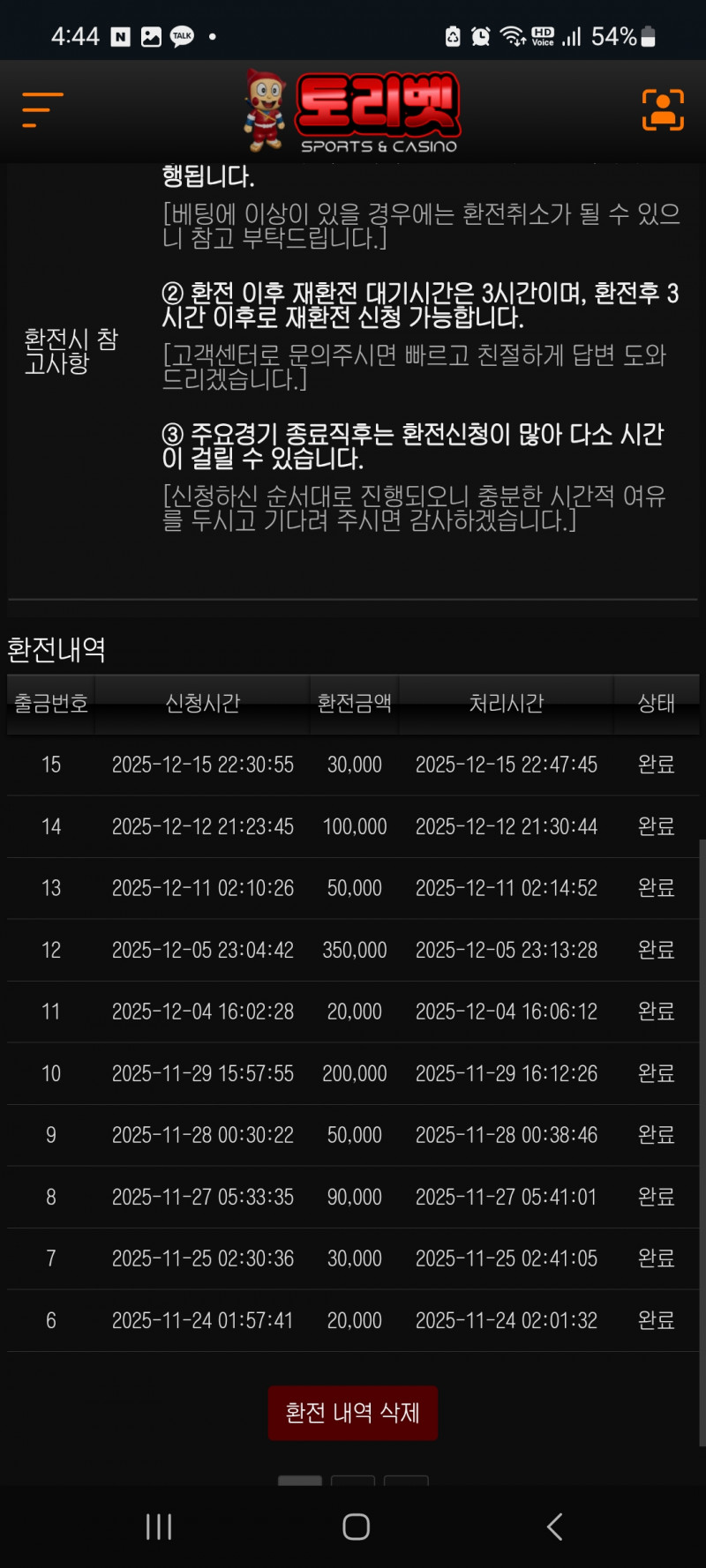This screenshot has height=1568, width=706.
Task: Go to the home screen
Action: pyautogui.click(x=356, y=1527)
